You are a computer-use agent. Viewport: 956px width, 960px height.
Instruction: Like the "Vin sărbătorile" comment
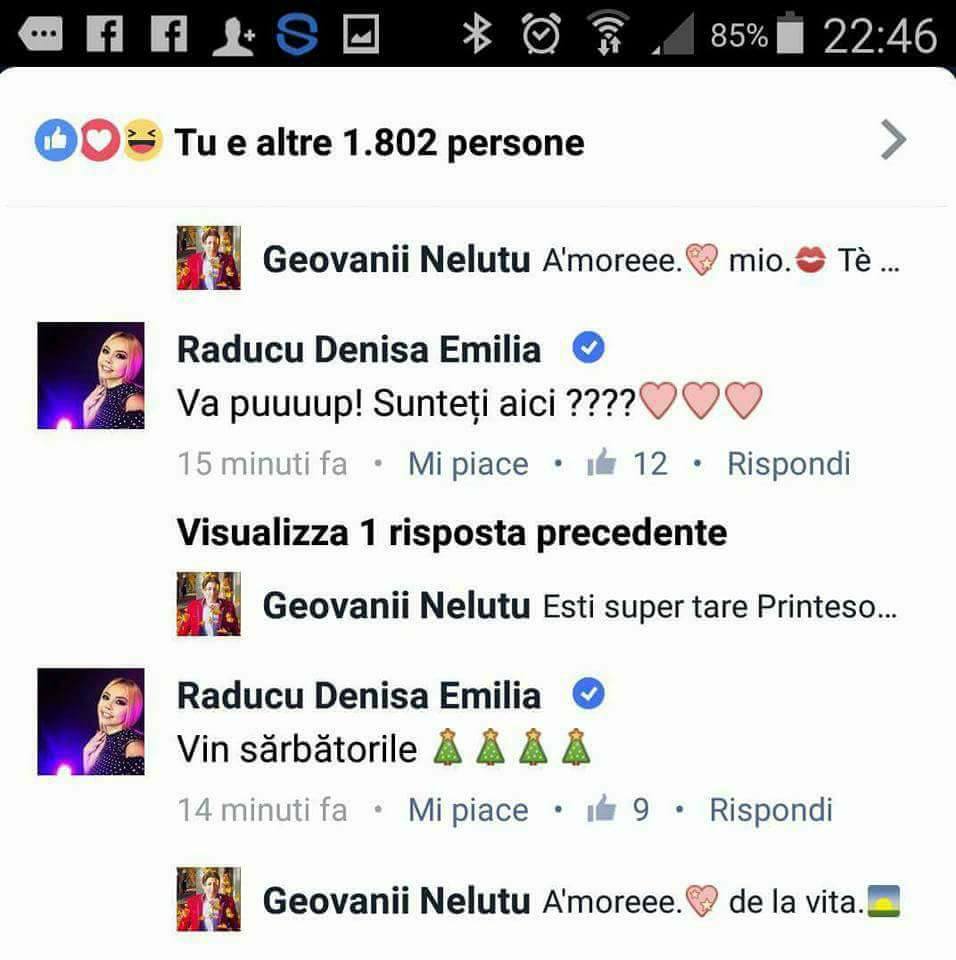point(467,810)
